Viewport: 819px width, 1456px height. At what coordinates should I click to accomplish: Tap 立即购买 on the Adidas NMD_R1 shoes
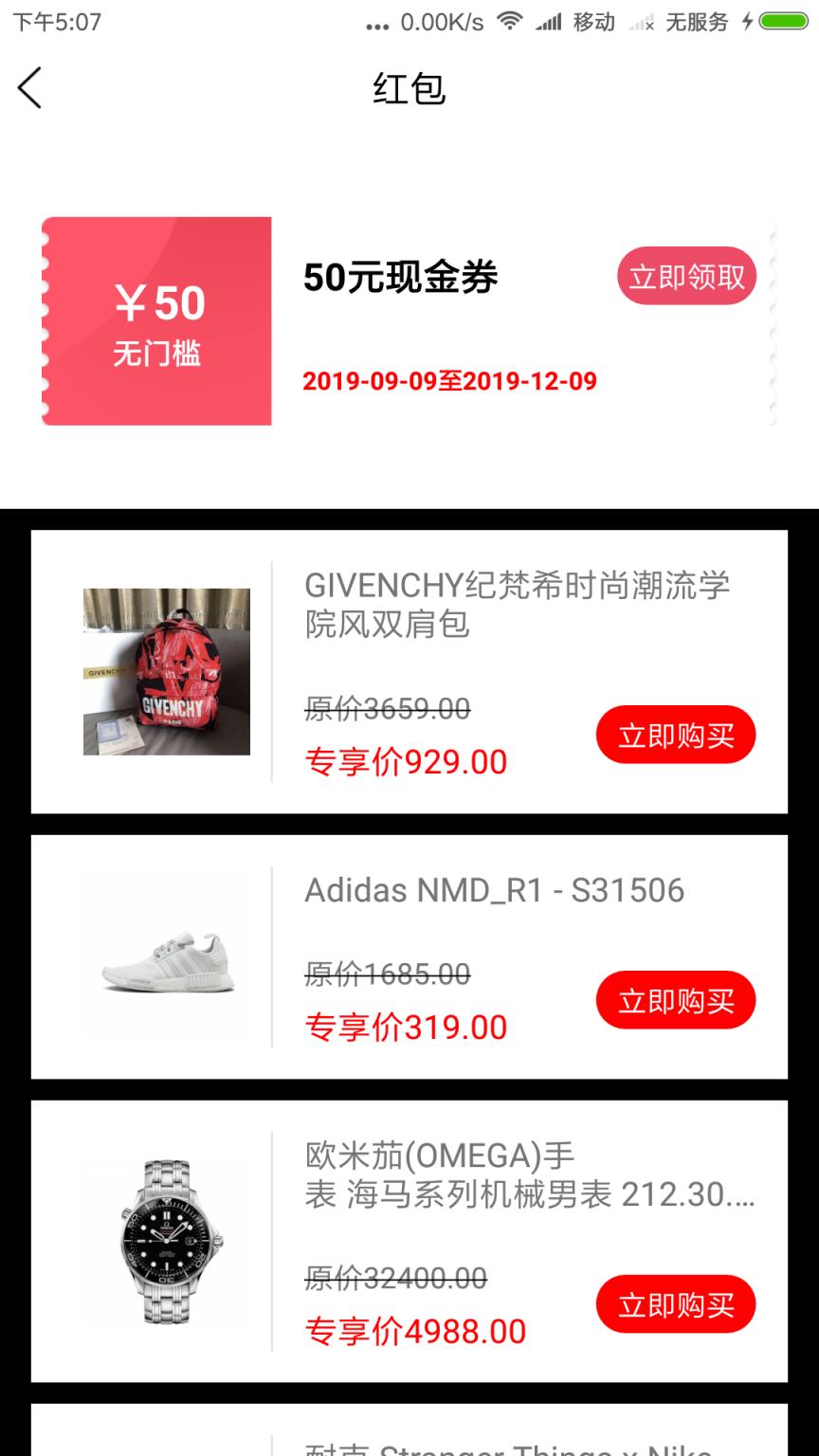coord(675,999)
